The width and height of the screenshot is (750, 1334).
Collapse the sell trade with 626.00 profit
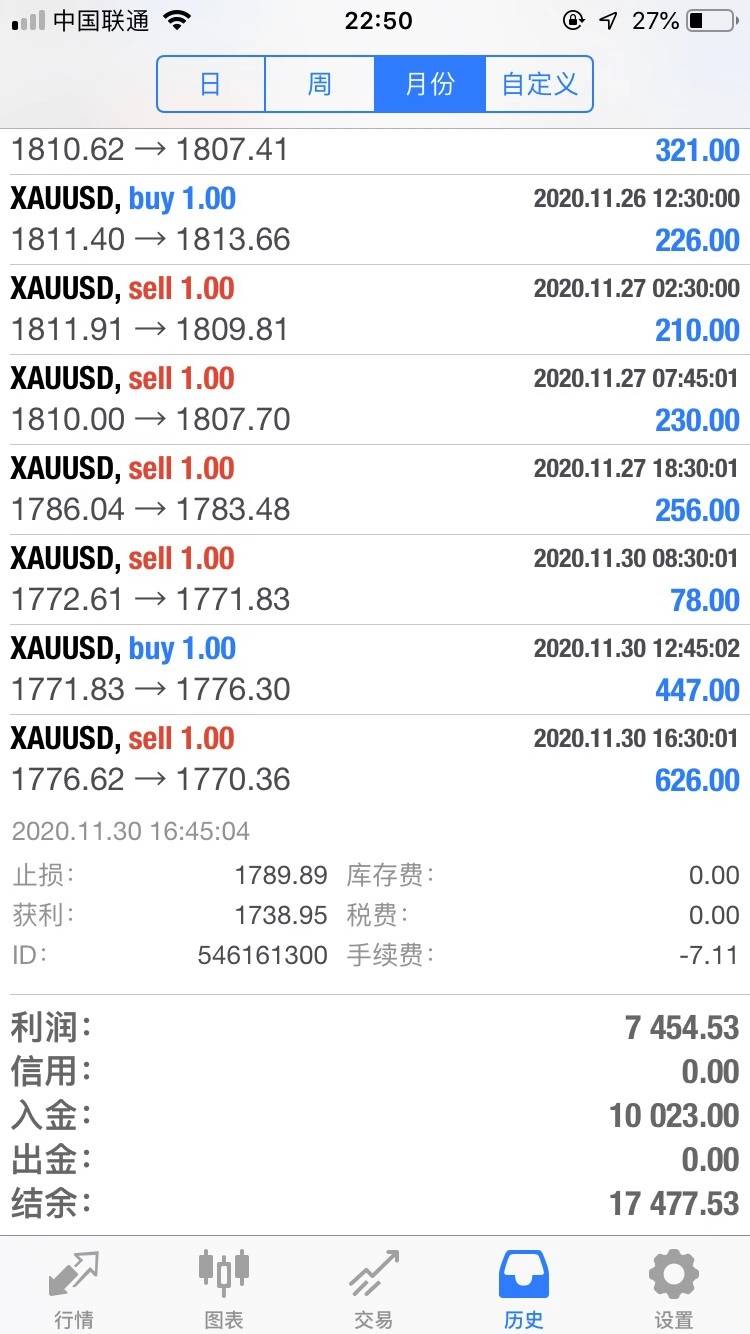click(x=375, y=760)
